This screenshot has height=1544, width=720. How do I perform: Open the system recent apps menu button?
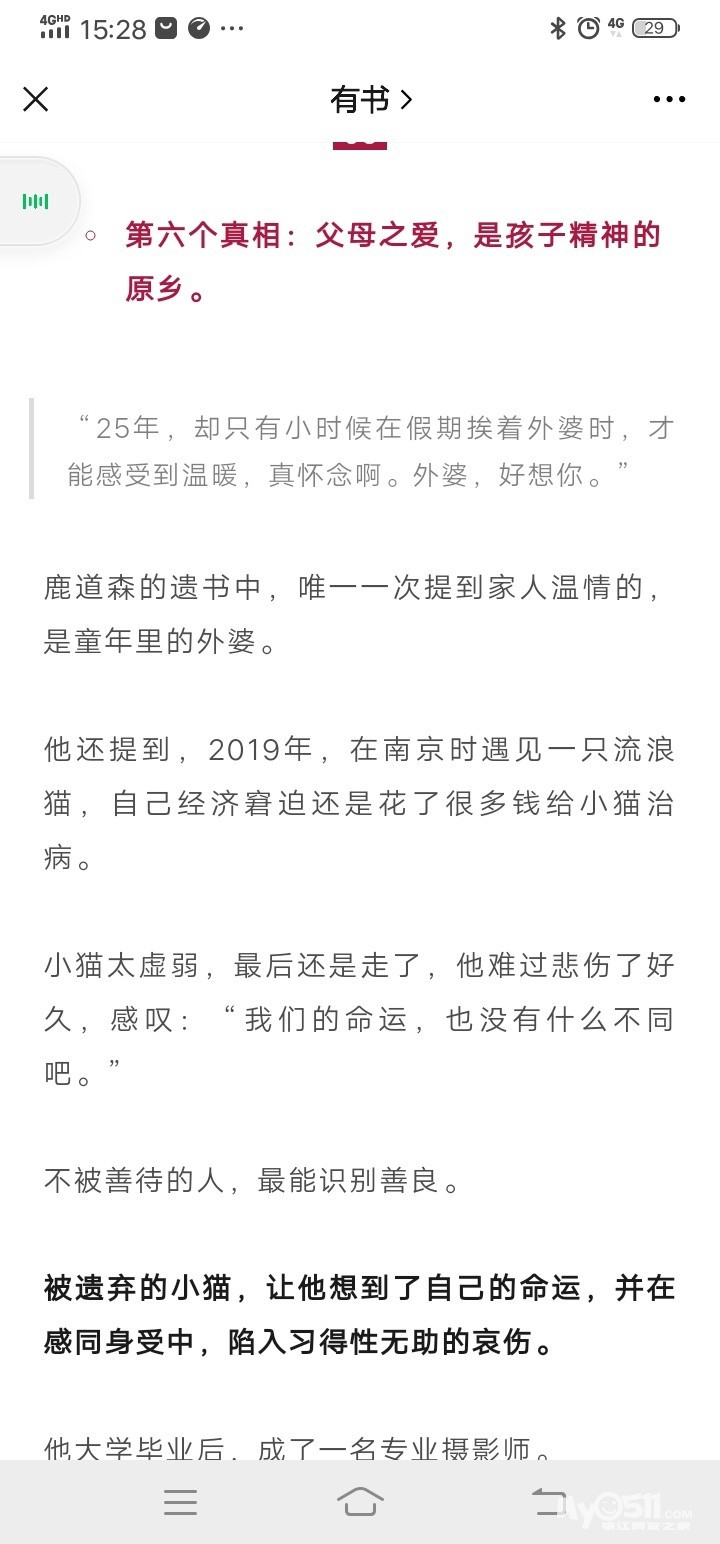click(180, 1502)
